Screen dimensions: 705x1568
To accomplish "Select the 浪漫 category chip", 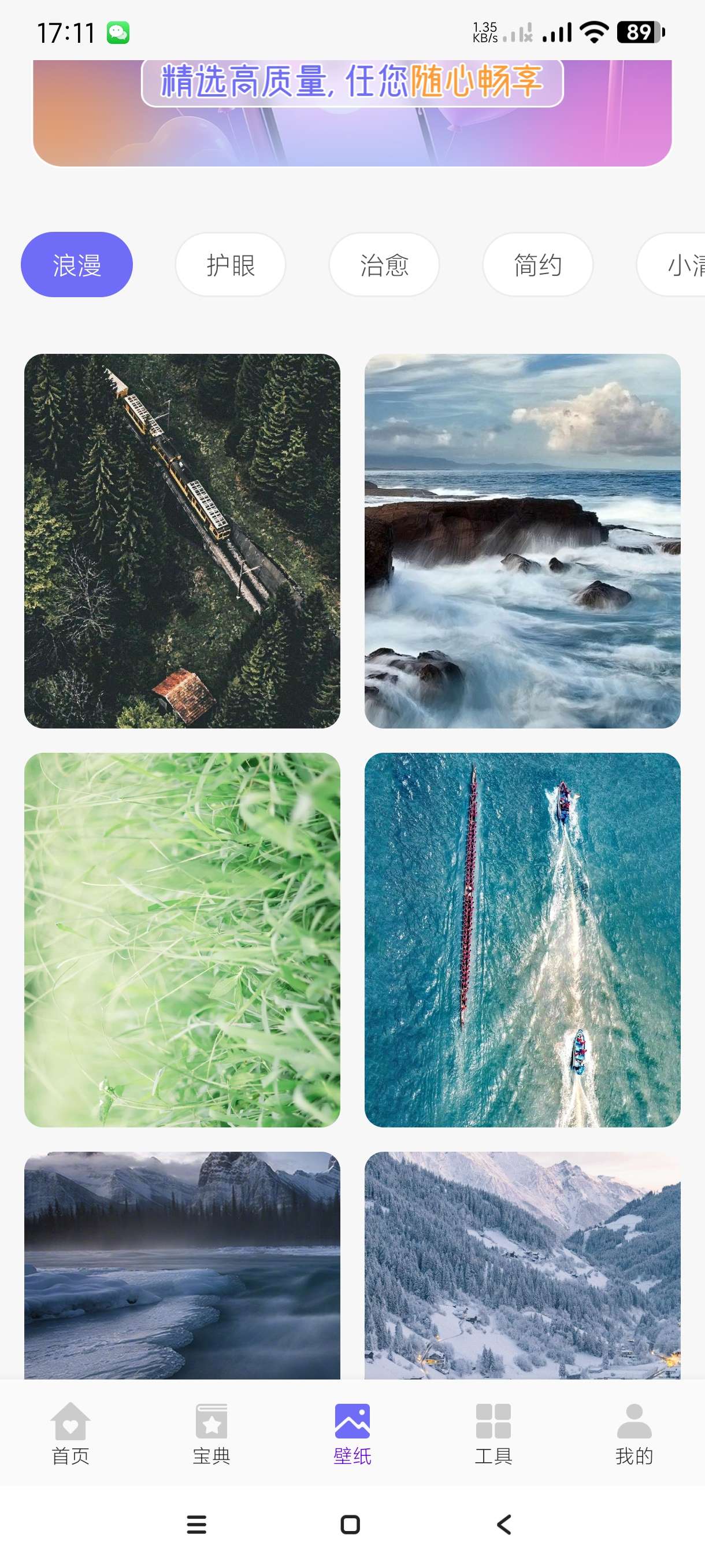I will [77, 265].
